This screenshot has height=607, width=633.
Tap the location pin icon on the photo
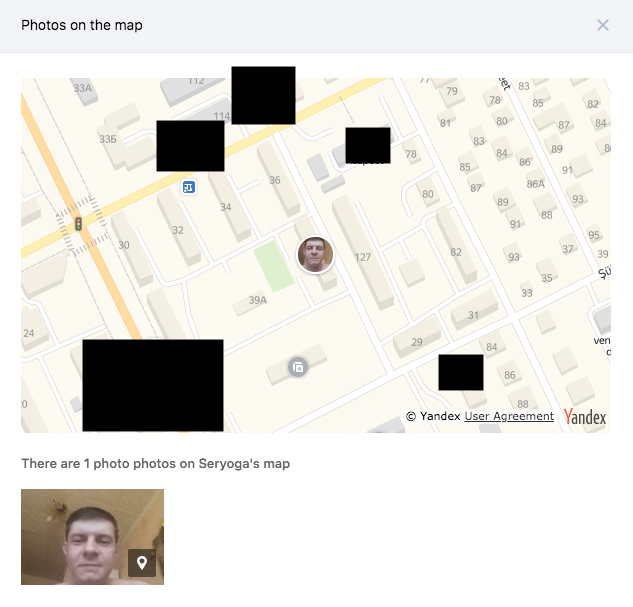(x=142, y=563)
